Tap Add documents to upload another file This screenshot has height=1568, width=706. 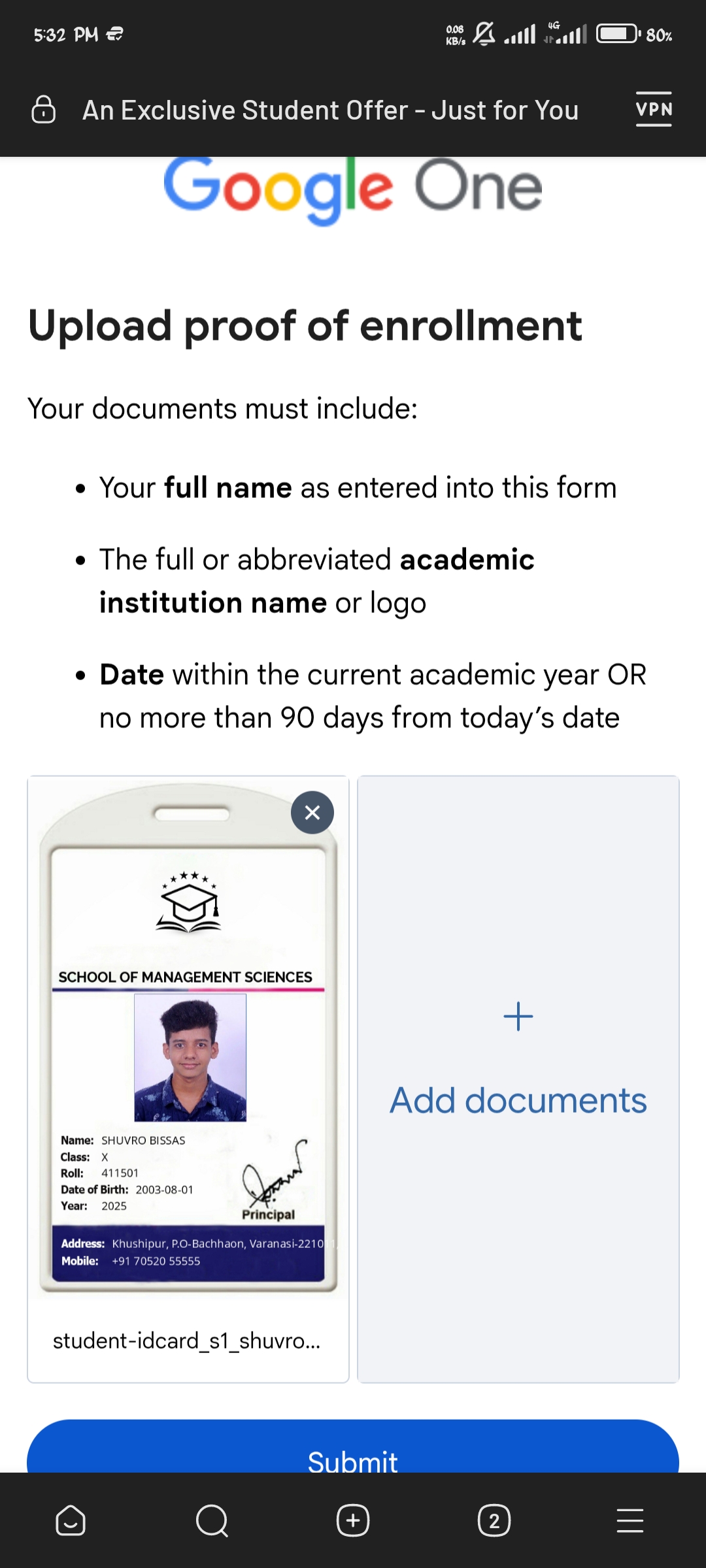pos(518,1078)
